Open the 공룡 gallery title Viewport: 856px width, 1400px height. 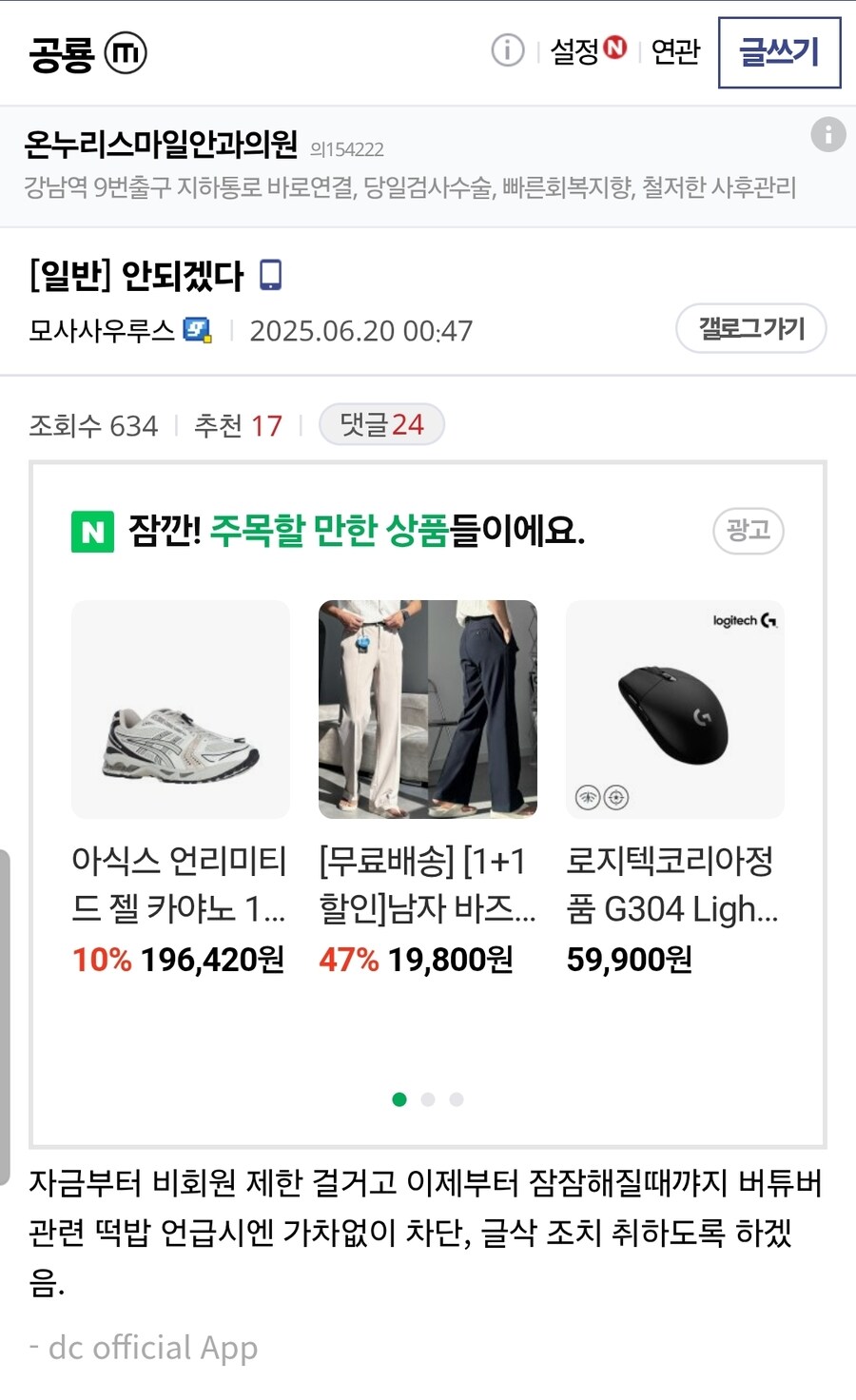(x=63, y=53)
